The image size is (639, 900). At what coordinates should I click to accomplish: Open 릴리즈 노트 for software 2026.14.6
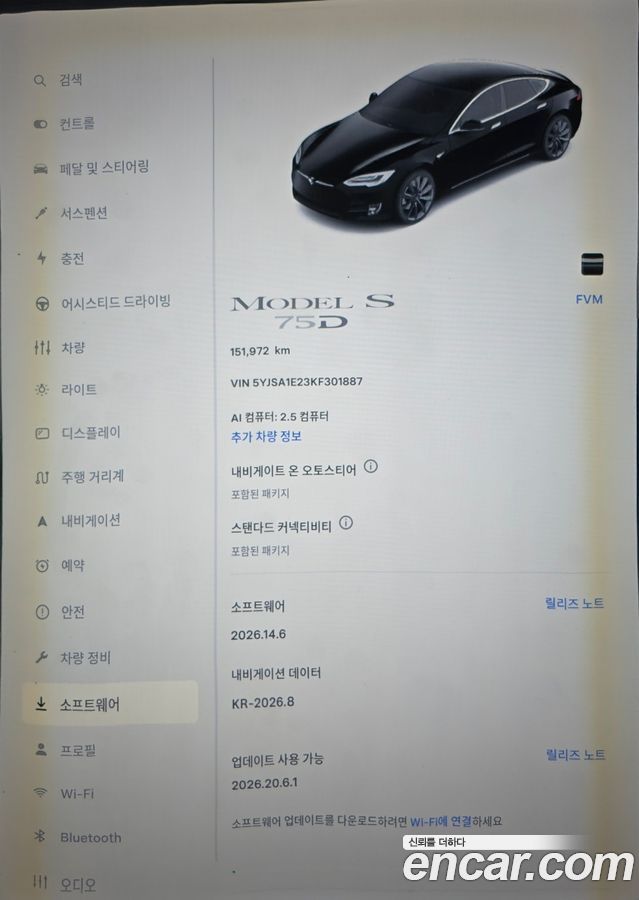(x=574, y=603)
